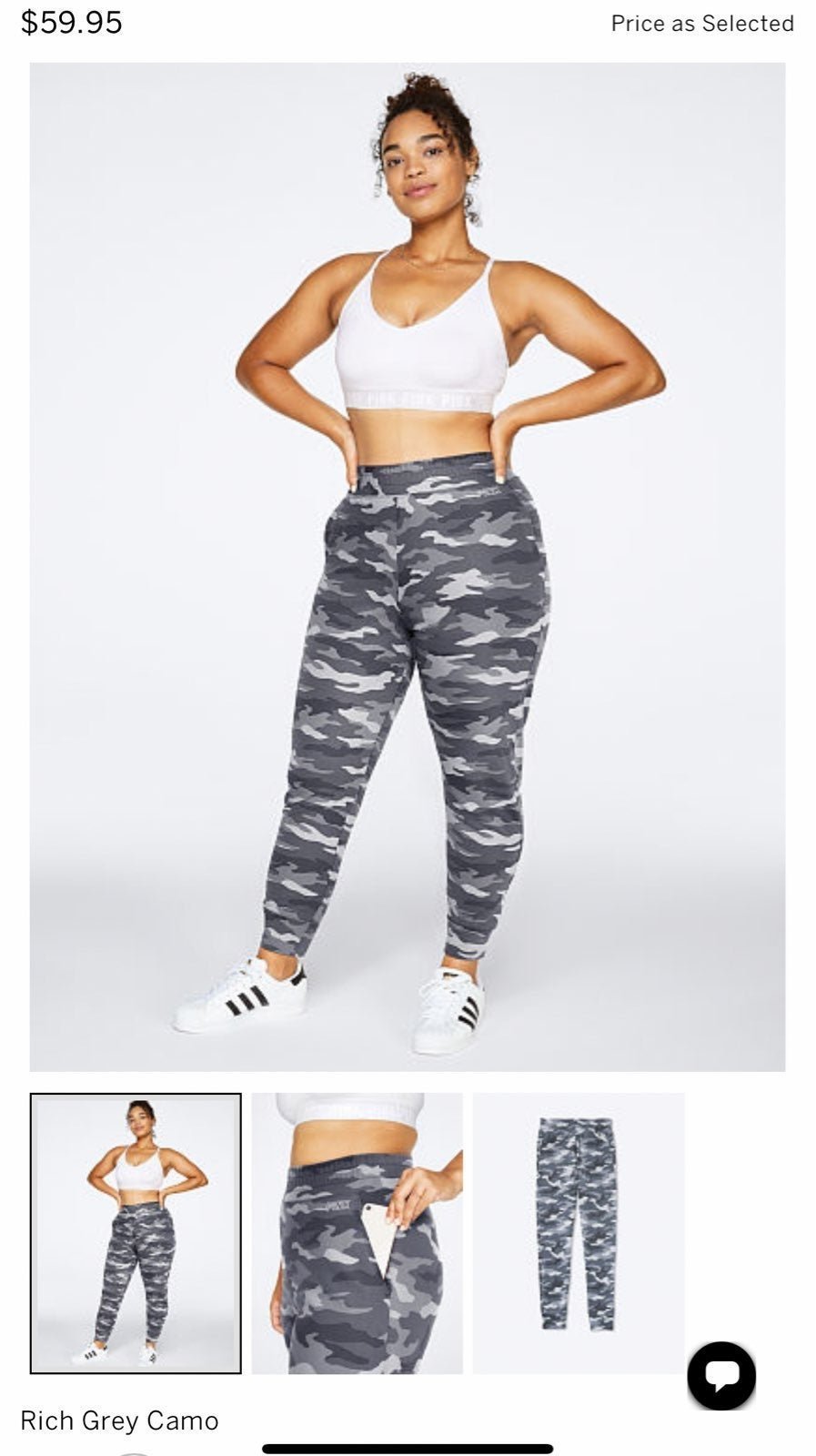View the pocket close-up thumbnail
Image resolution: width=816 pixels, height=1456 pixels.
point(357,1233)
